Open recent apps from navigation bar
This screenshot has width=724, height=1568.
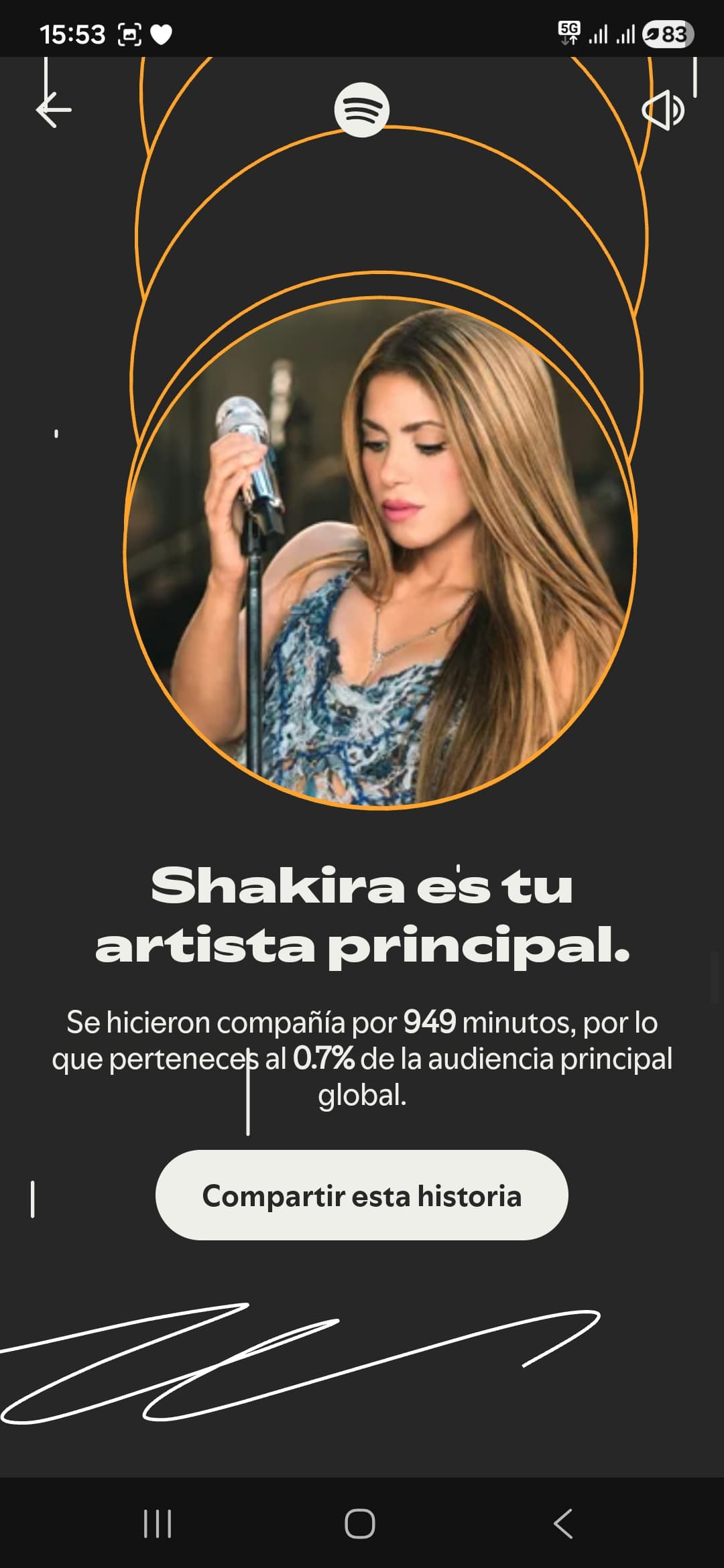158,1524
